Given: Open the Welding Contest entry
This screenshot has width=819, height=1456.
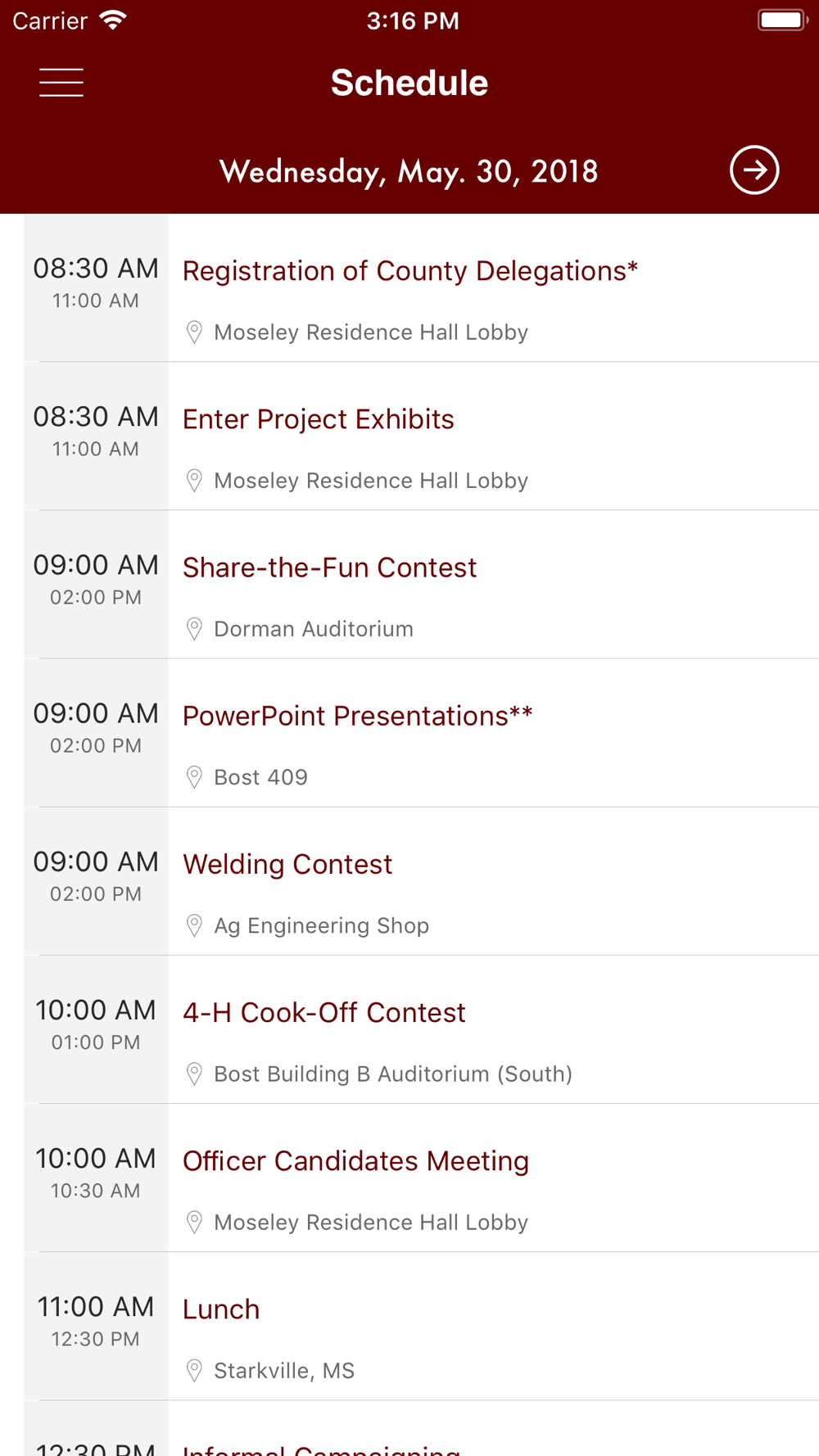Looking at the screenshot, I should pyautogui.click(x=421, y=881).
